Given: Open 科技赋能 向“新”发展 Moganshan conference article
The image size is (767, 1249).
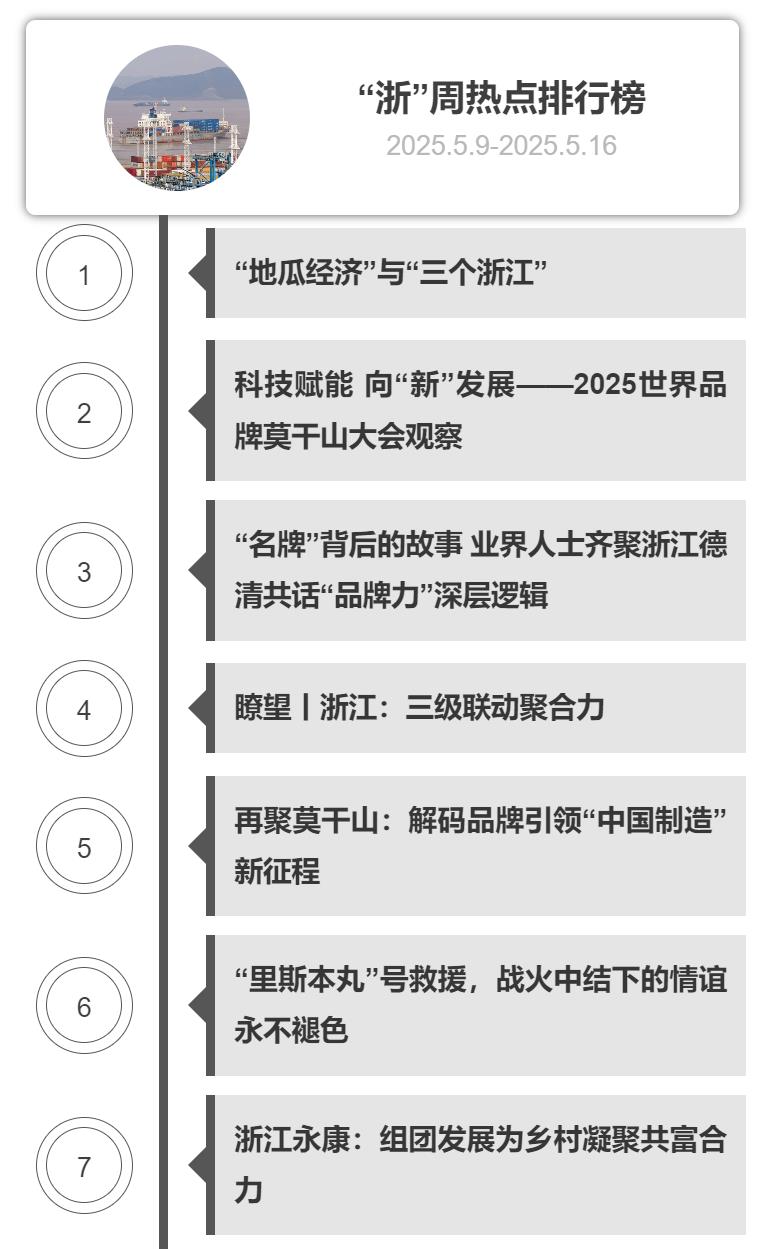Looking at the screenshot, I should click(480, 411).
